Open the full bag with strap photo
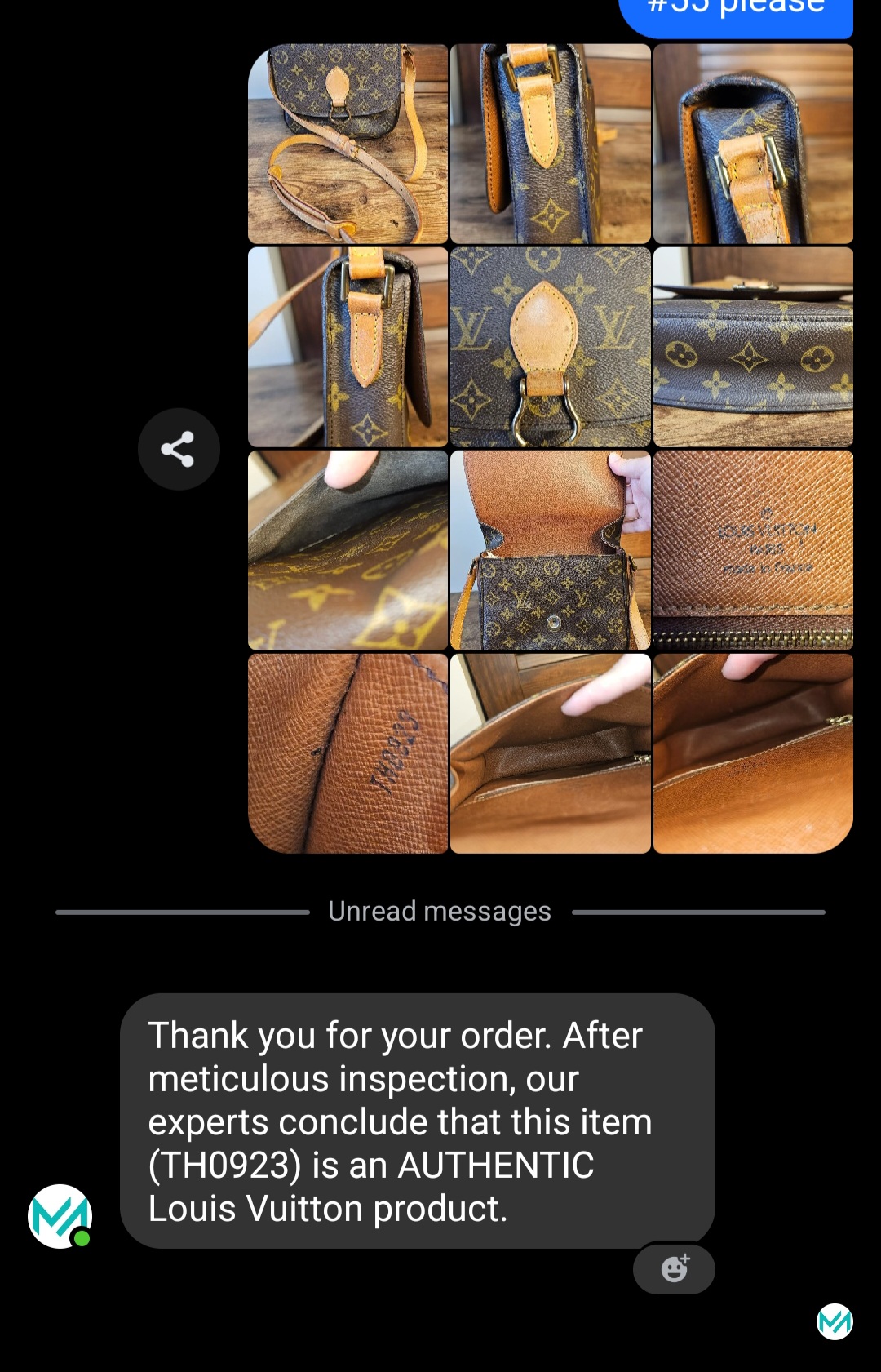The height and width of the screenshot is (1372, 881). pyautogui.click(x=348, y=144)
